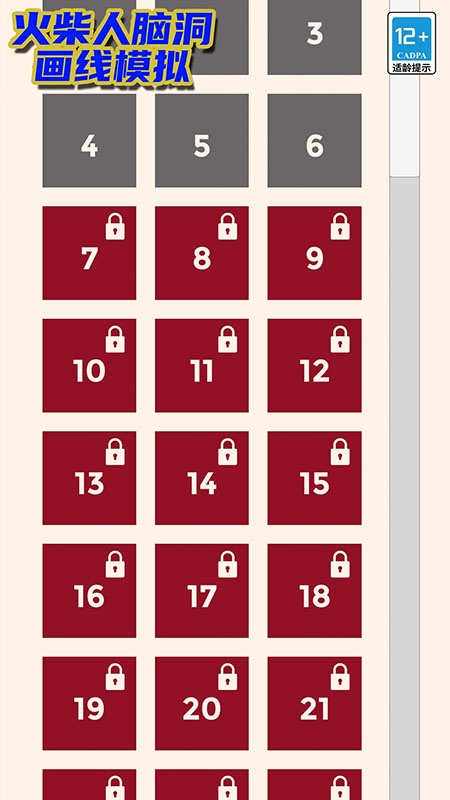This screenshot has height=800, width=450.
Task: Start level 4
Action: (89, 140)
